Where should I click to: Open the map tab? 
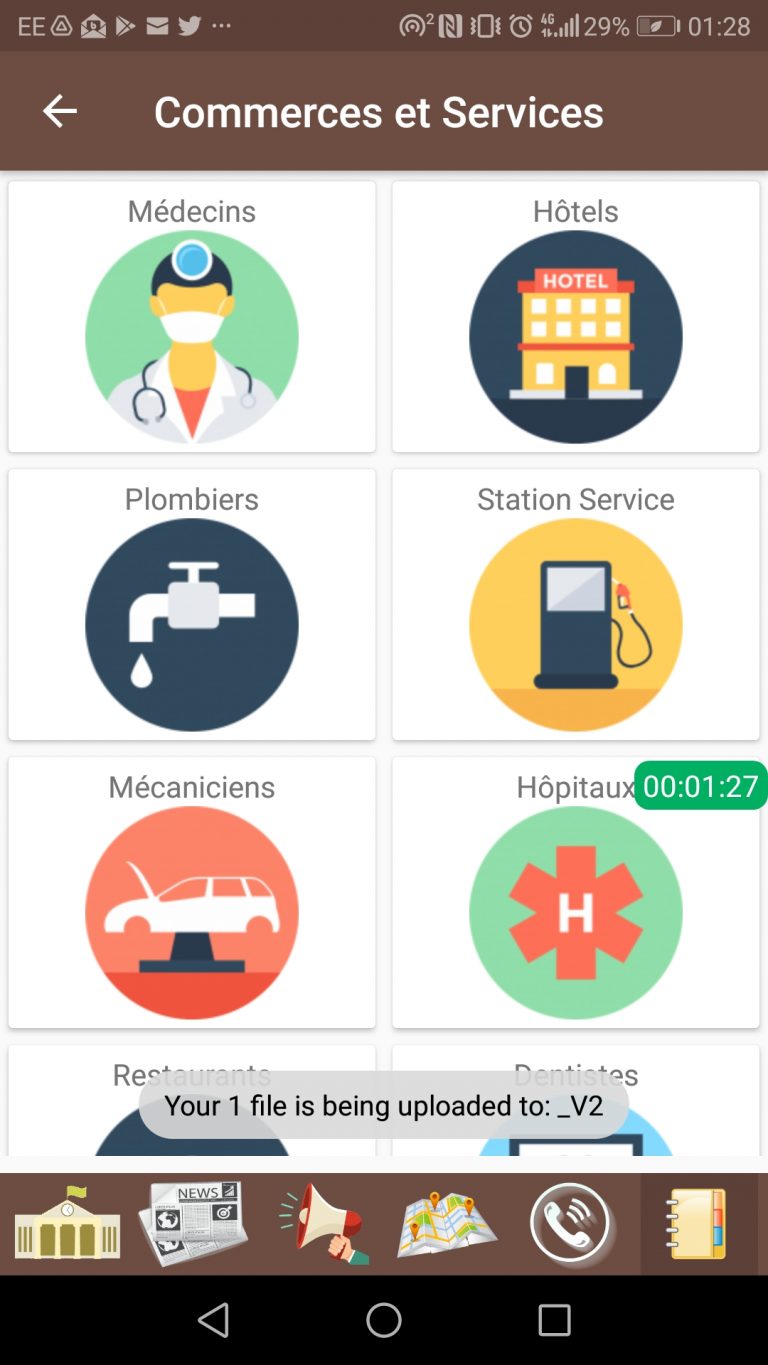point(447,1223)
